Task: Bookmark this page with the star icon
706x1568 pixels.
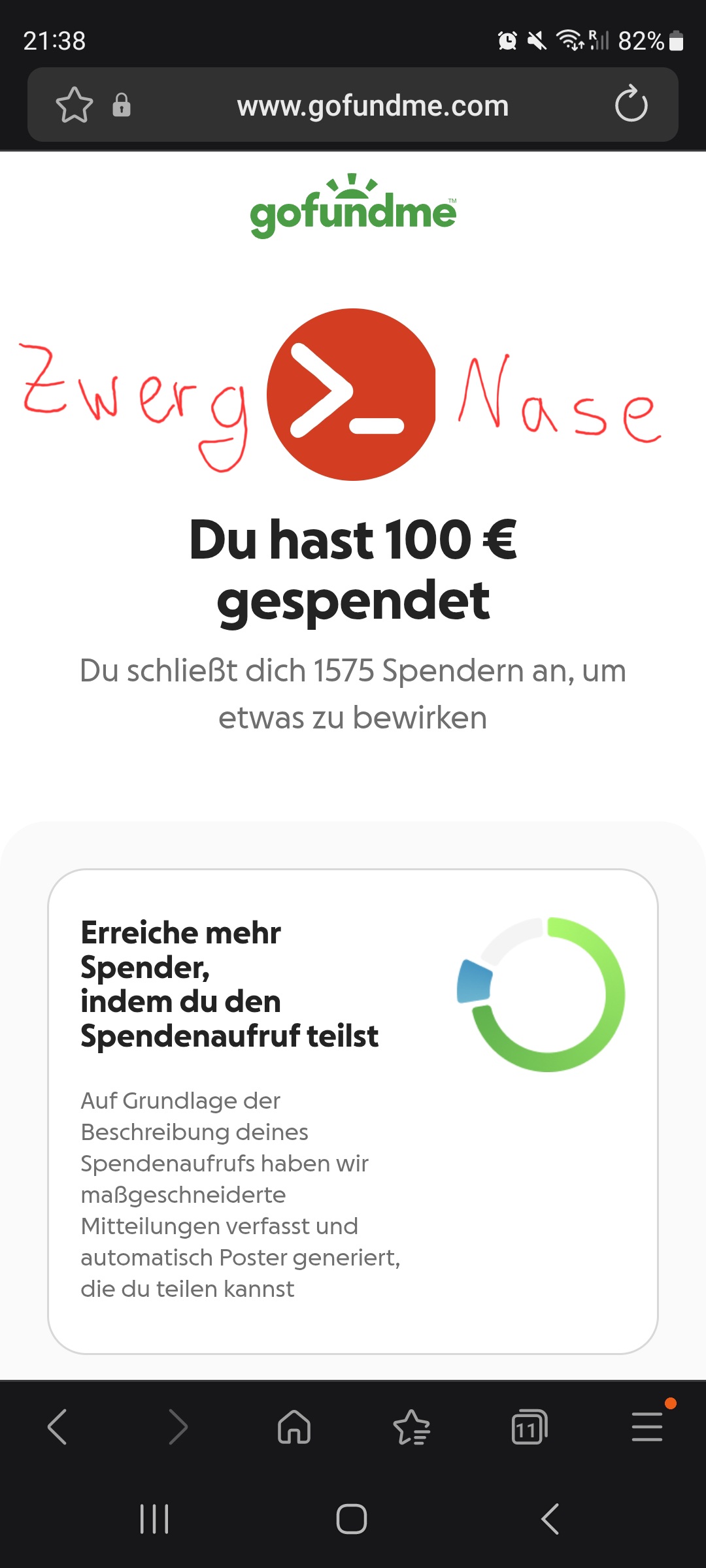Action: 74,105
